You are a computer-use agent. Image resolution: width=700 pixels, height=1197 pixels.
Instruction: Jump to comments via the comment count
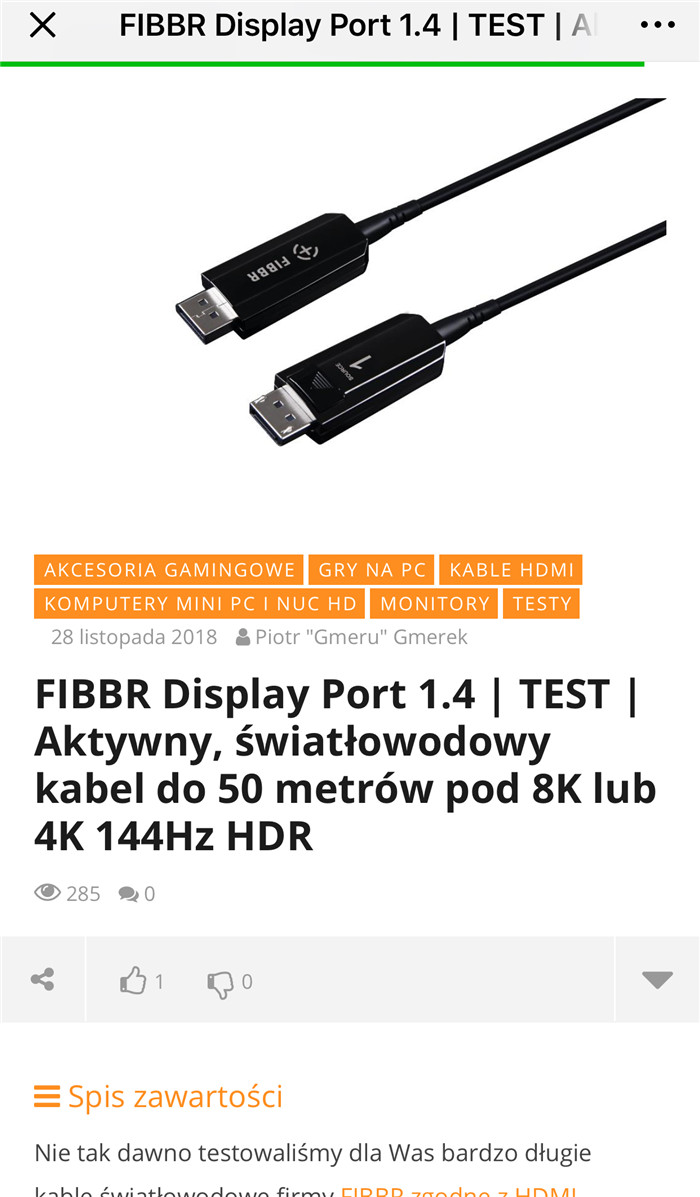coord(137,894)
